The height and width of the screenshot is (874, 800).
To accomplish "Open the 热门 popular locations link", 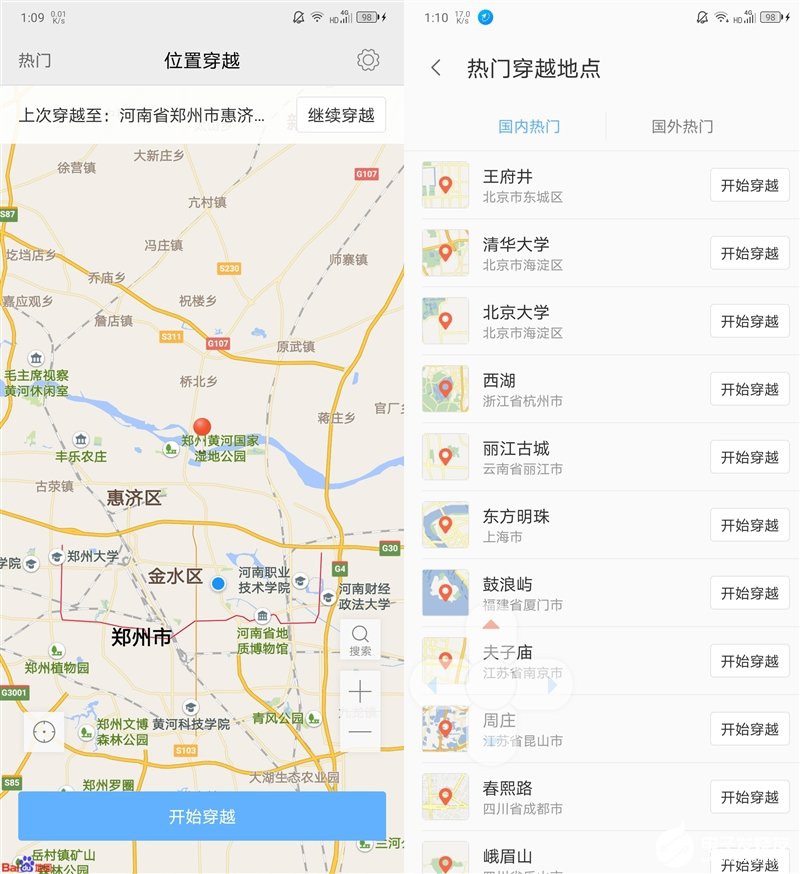I will click(x=35, y=61).
